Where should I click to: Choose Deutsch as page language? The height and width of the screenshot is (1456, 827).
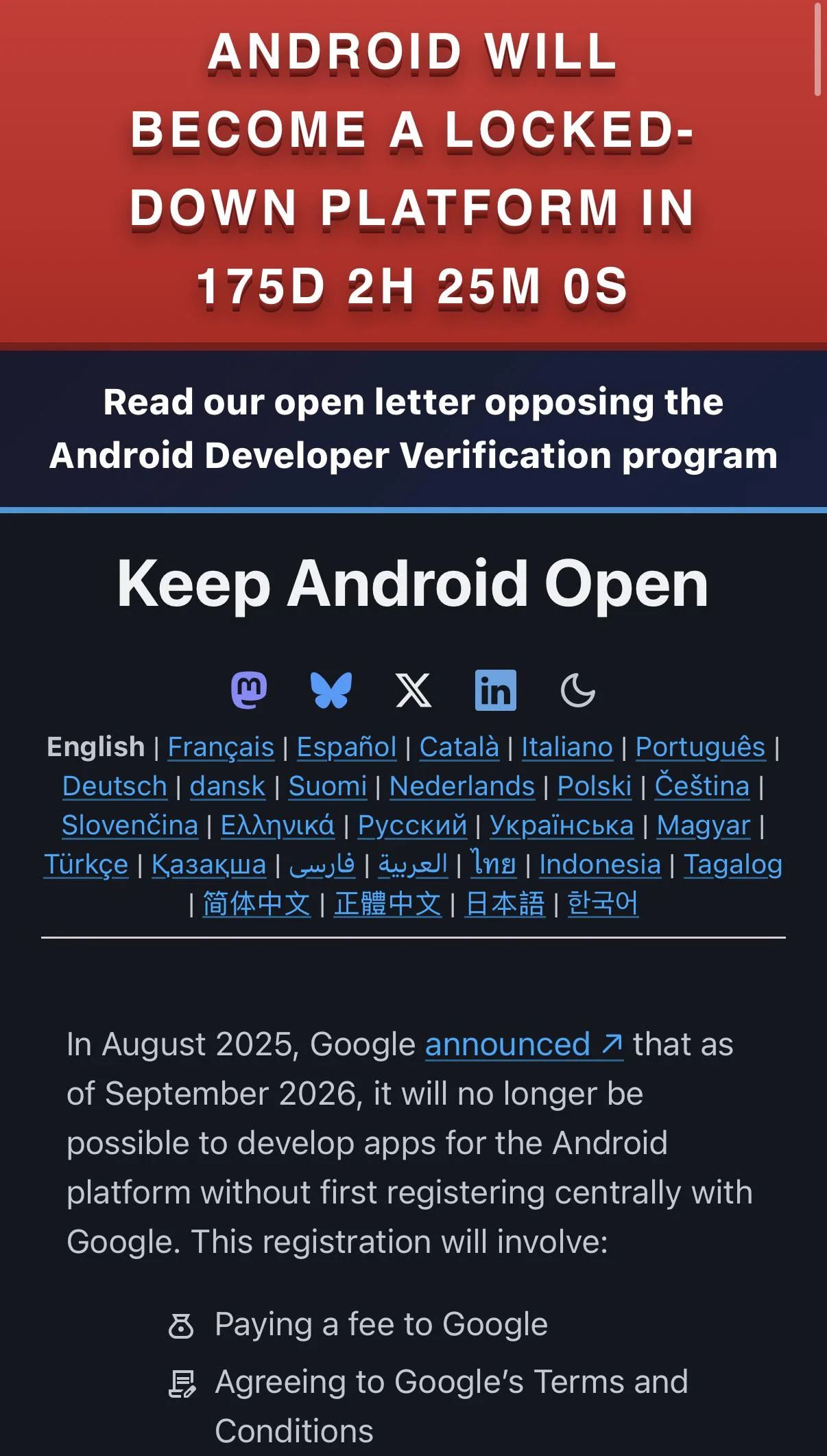tap(115, 786)
